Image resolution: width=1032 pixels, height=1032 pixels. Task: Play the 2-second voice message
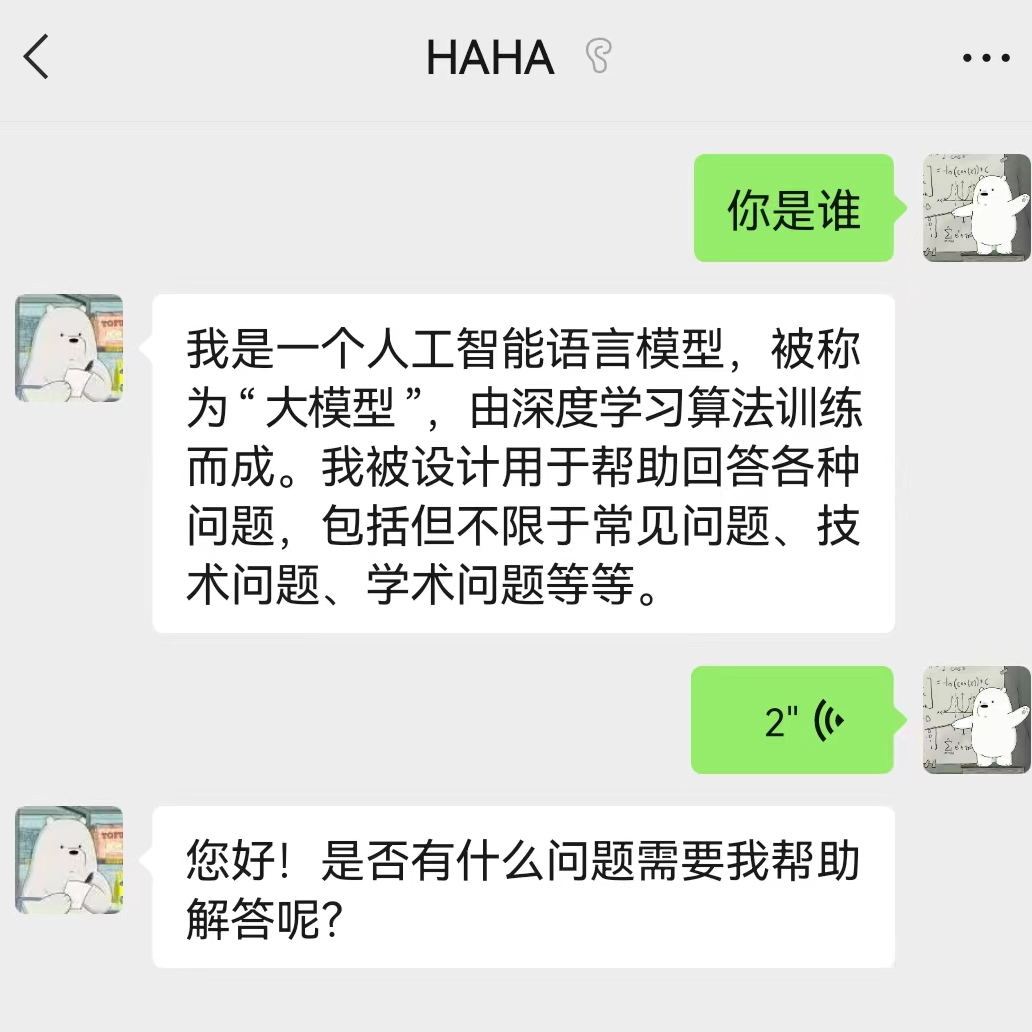pyautogui.click(x=792, y=720)
